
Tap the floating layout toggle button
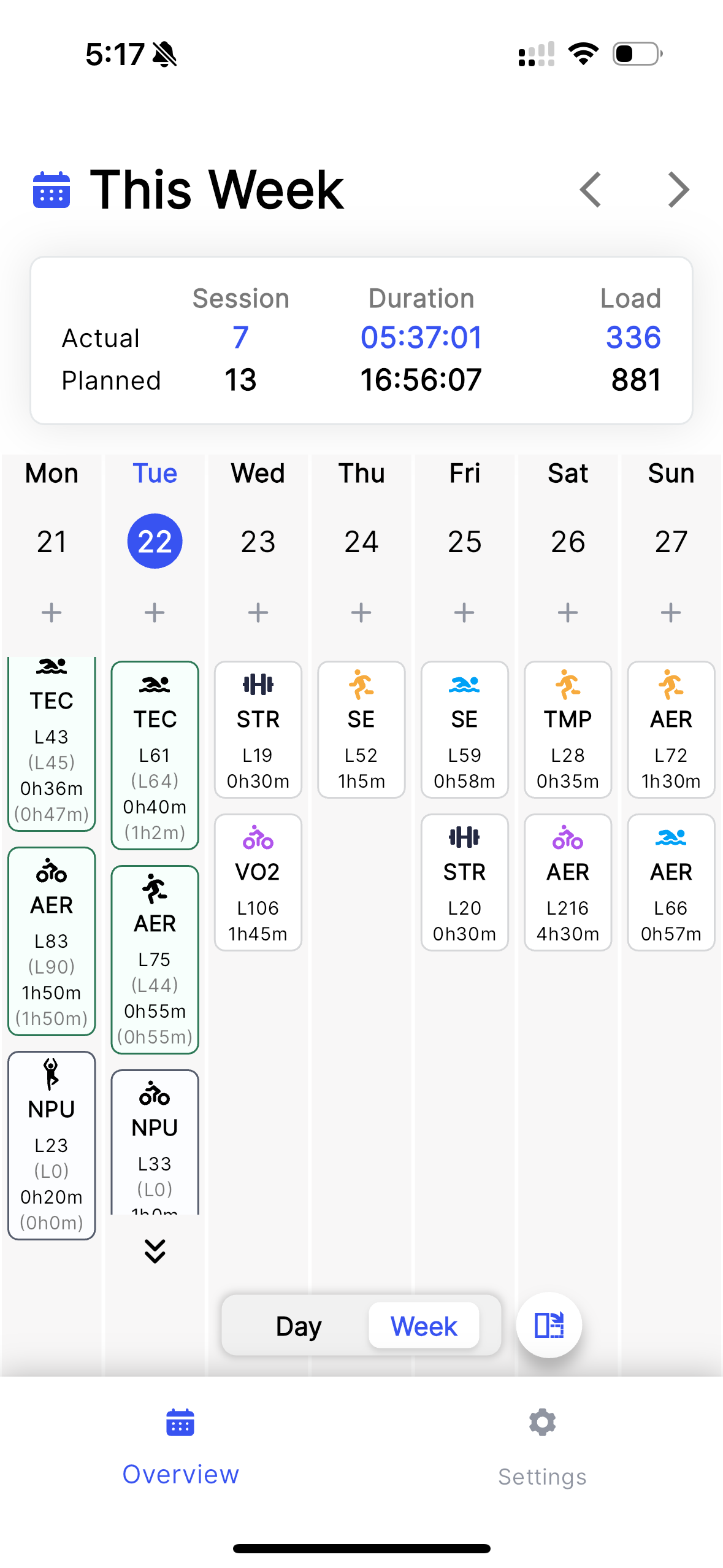(549, 1324)
